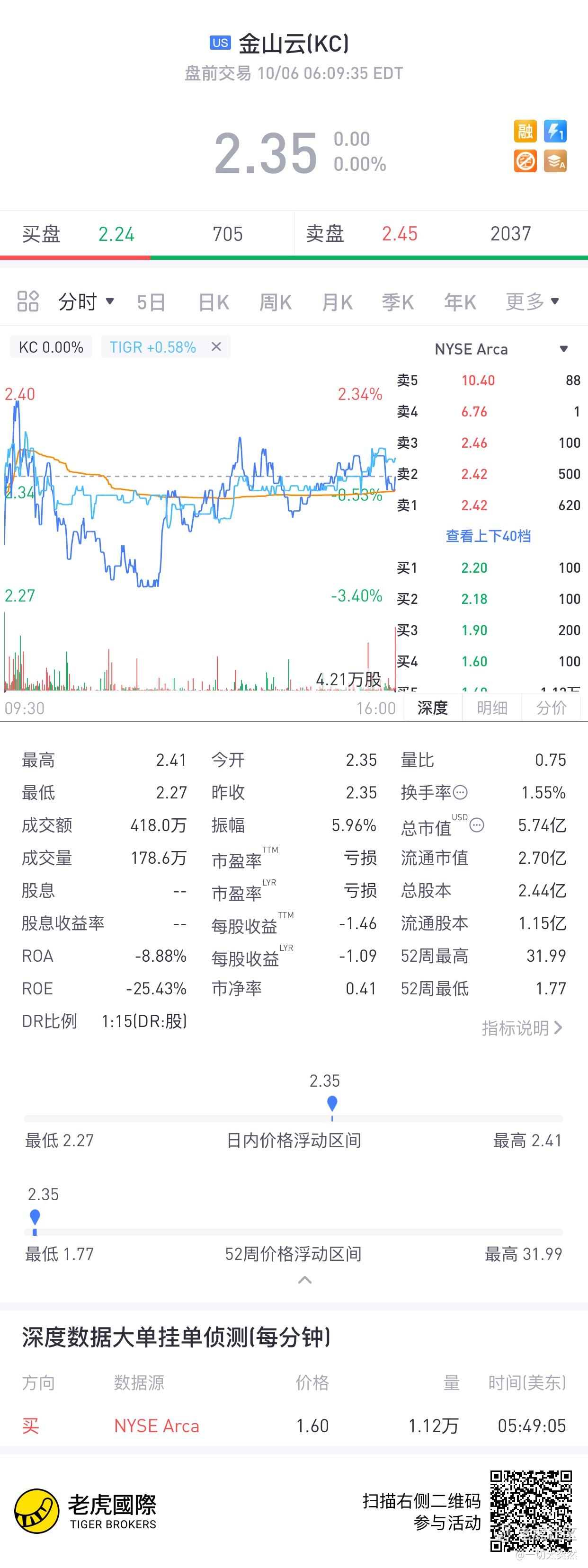Open the chart layout grid icon
The height and width of the screenshot is (1568, 588).
[x=28, y=301]
